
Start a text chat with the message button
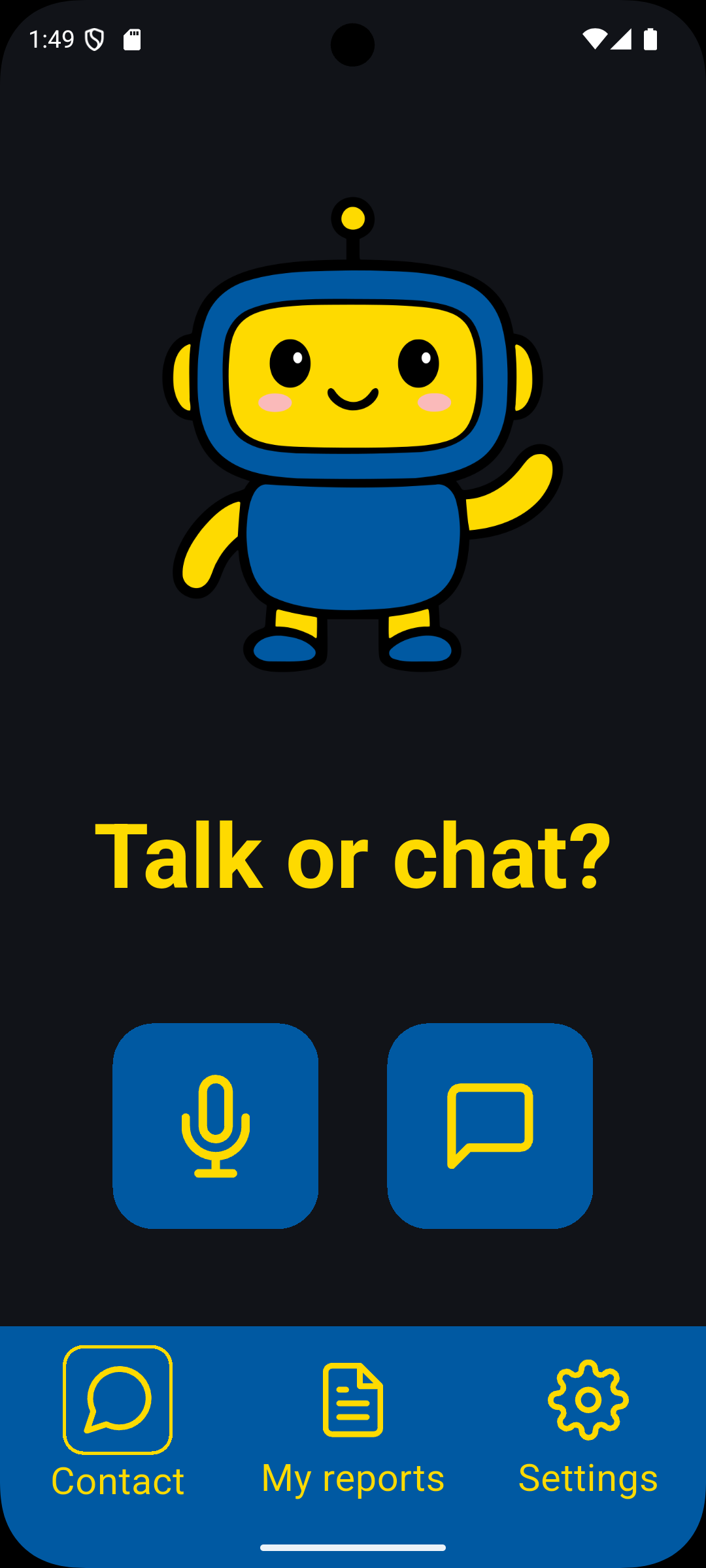click(490, 1125)
